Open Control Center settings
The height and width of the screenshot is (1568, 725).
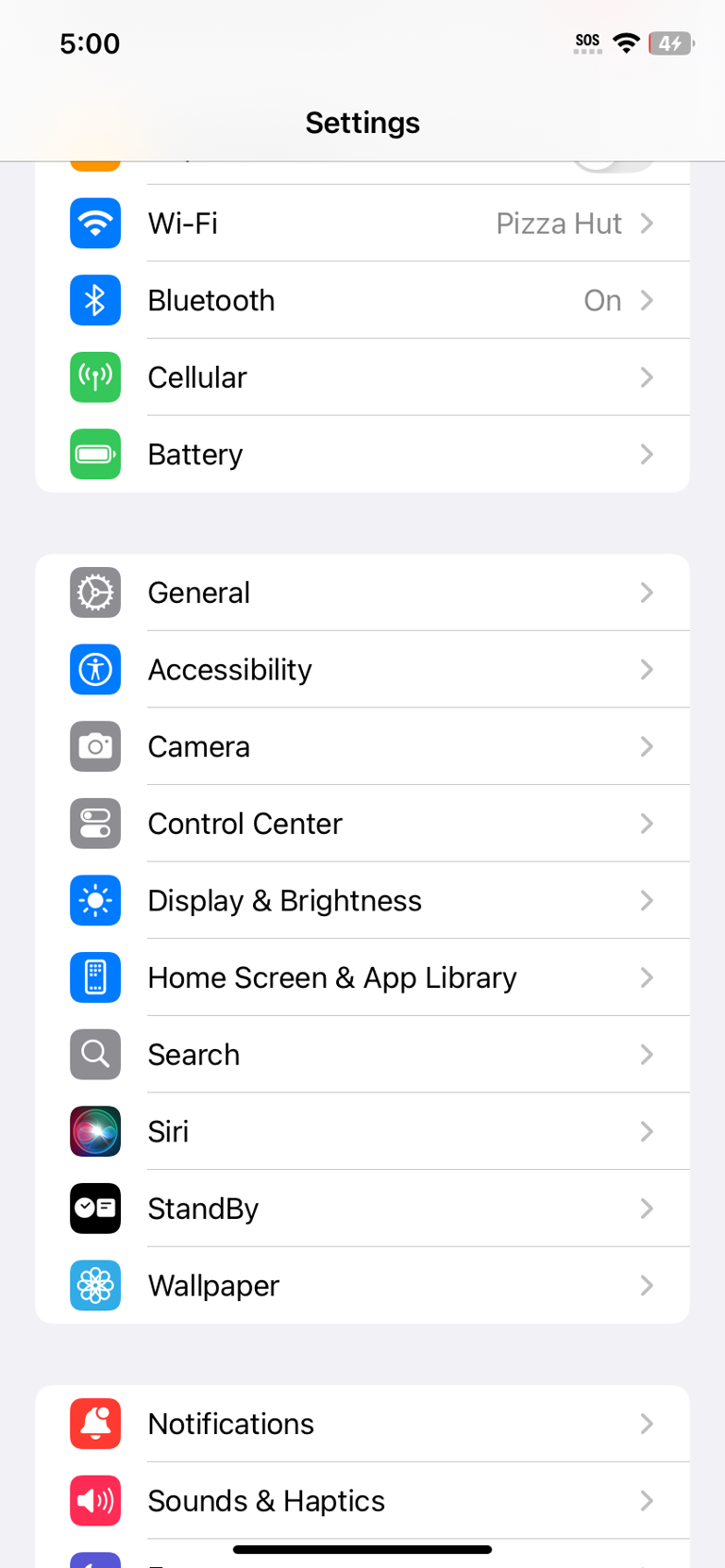point(378,824)
